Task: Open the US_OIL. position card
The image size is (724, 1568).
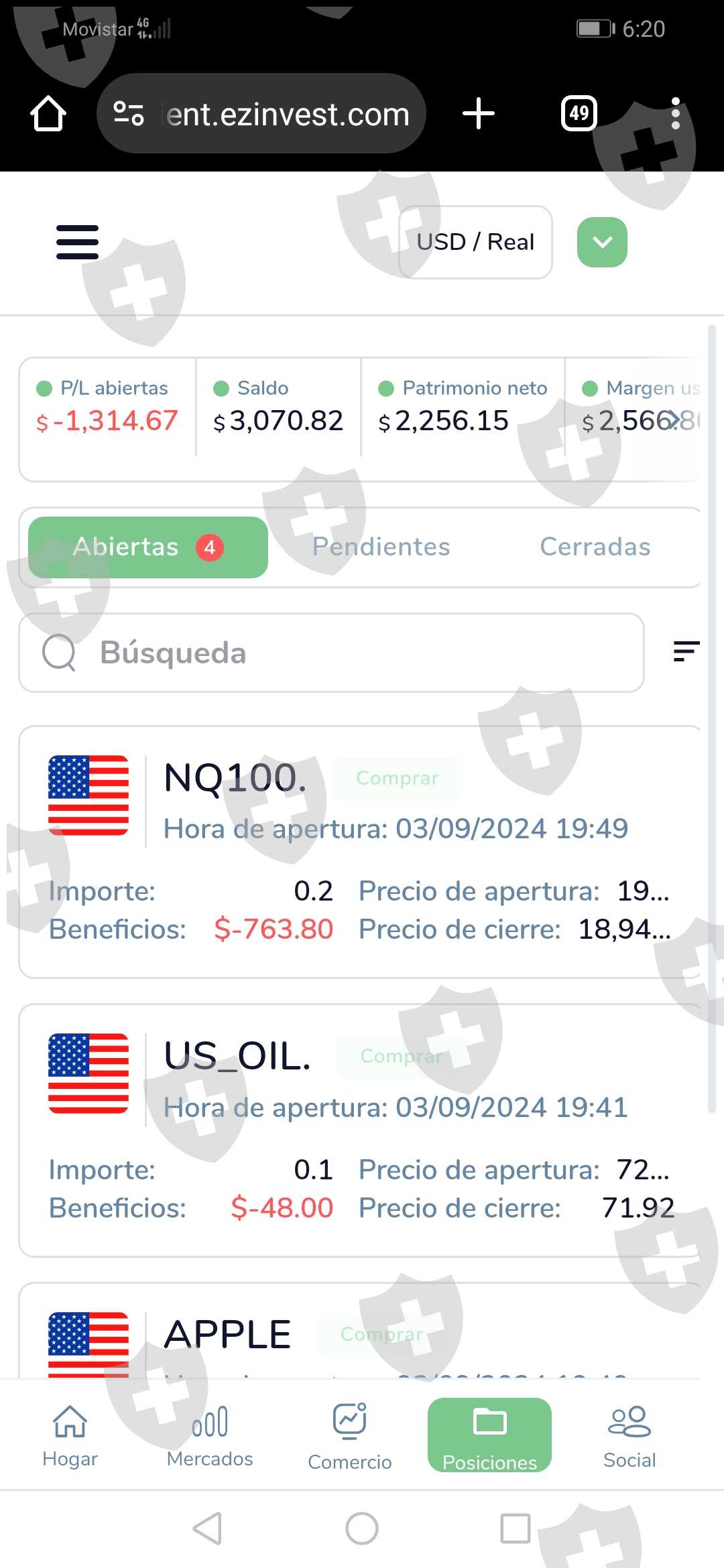Action: 359,1130
